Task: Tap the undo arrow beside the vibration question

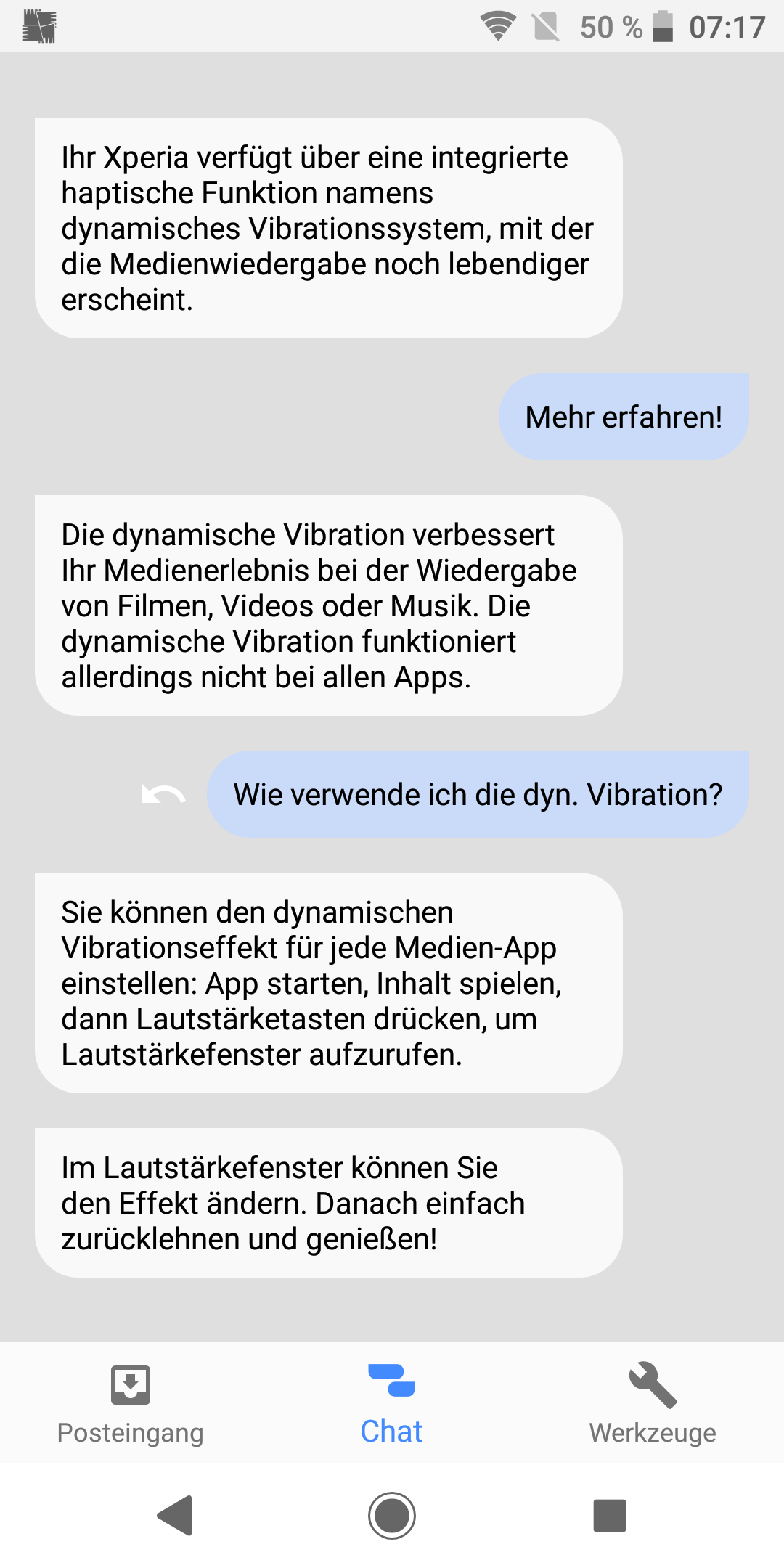Action: click(x=163, y=795)
